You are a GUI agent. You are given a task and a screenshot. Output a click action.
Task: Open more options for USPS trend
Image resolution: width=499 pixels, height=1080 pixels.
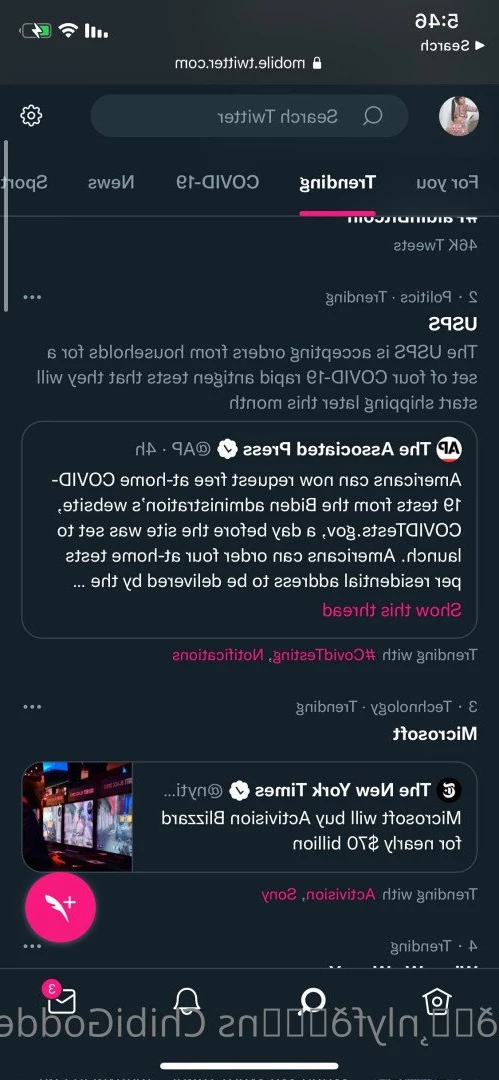click(x=32, y=298)
